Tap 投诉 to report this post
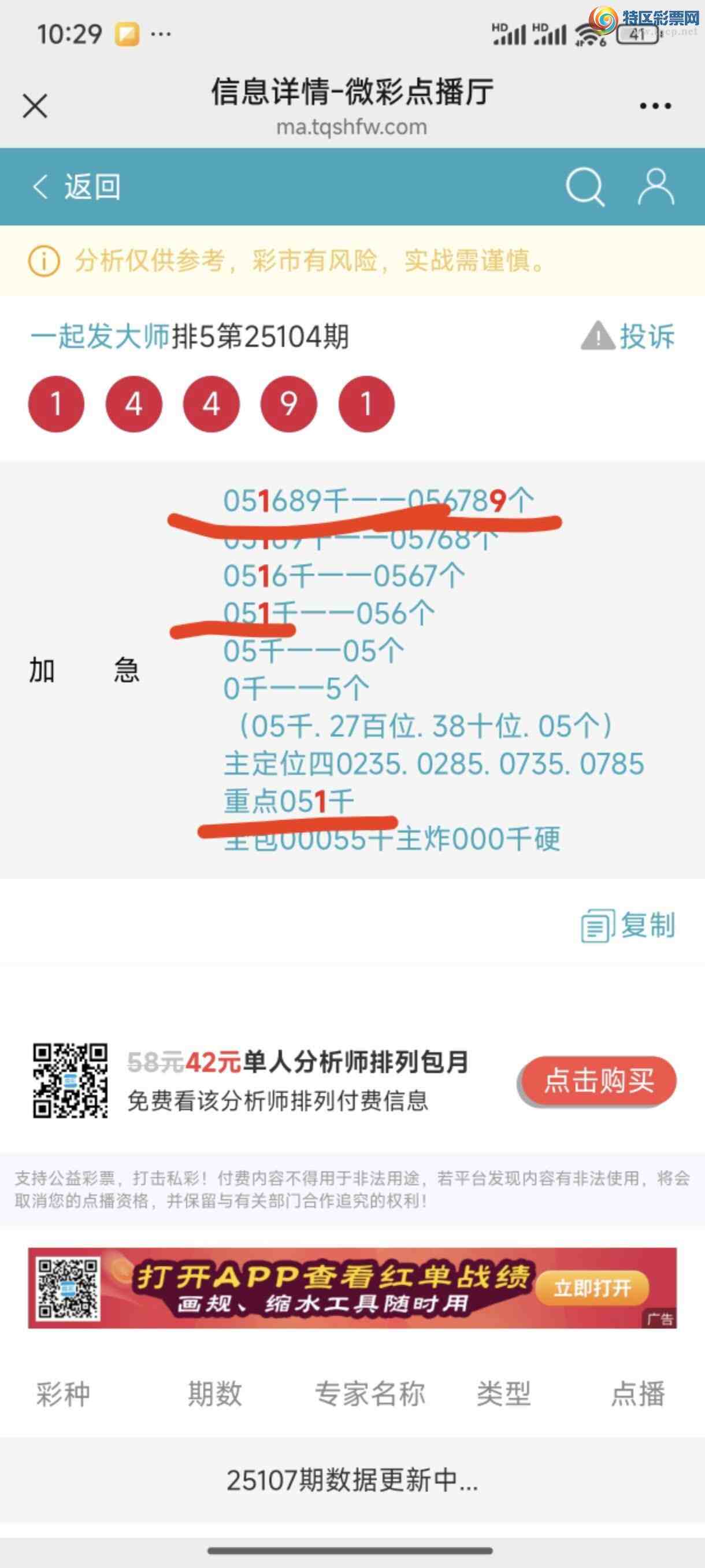The width and height of the screenshot is (705, 1568). point(629,336)
